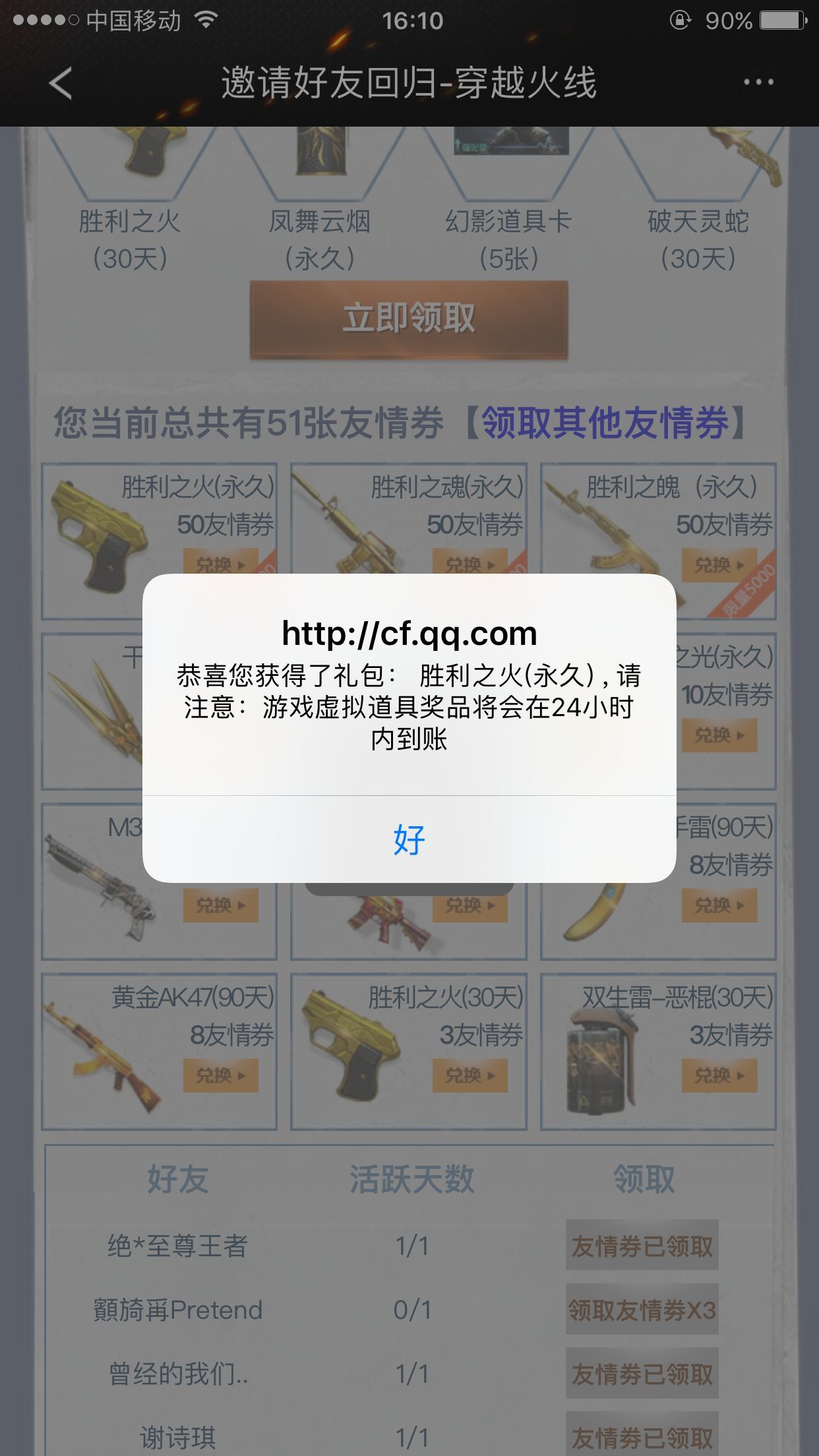Go back using the header arrow
Viewport: 819px width, 1456px height.
[60, 83]
